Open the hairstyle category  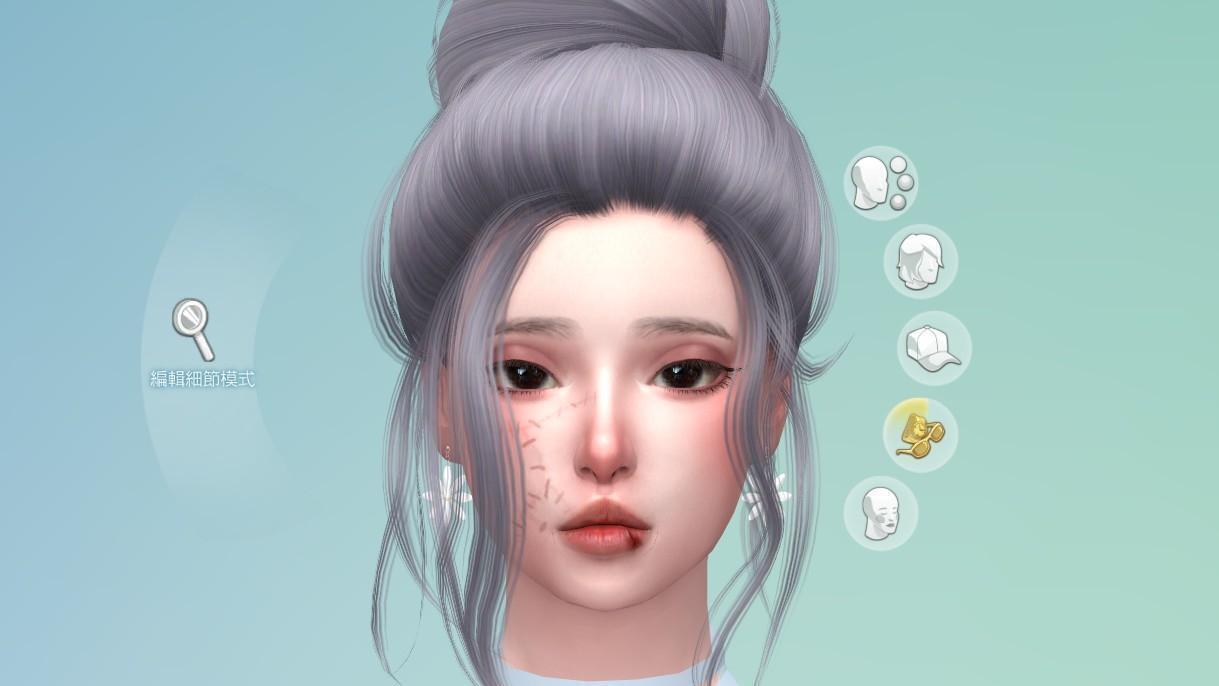(920, 262)
